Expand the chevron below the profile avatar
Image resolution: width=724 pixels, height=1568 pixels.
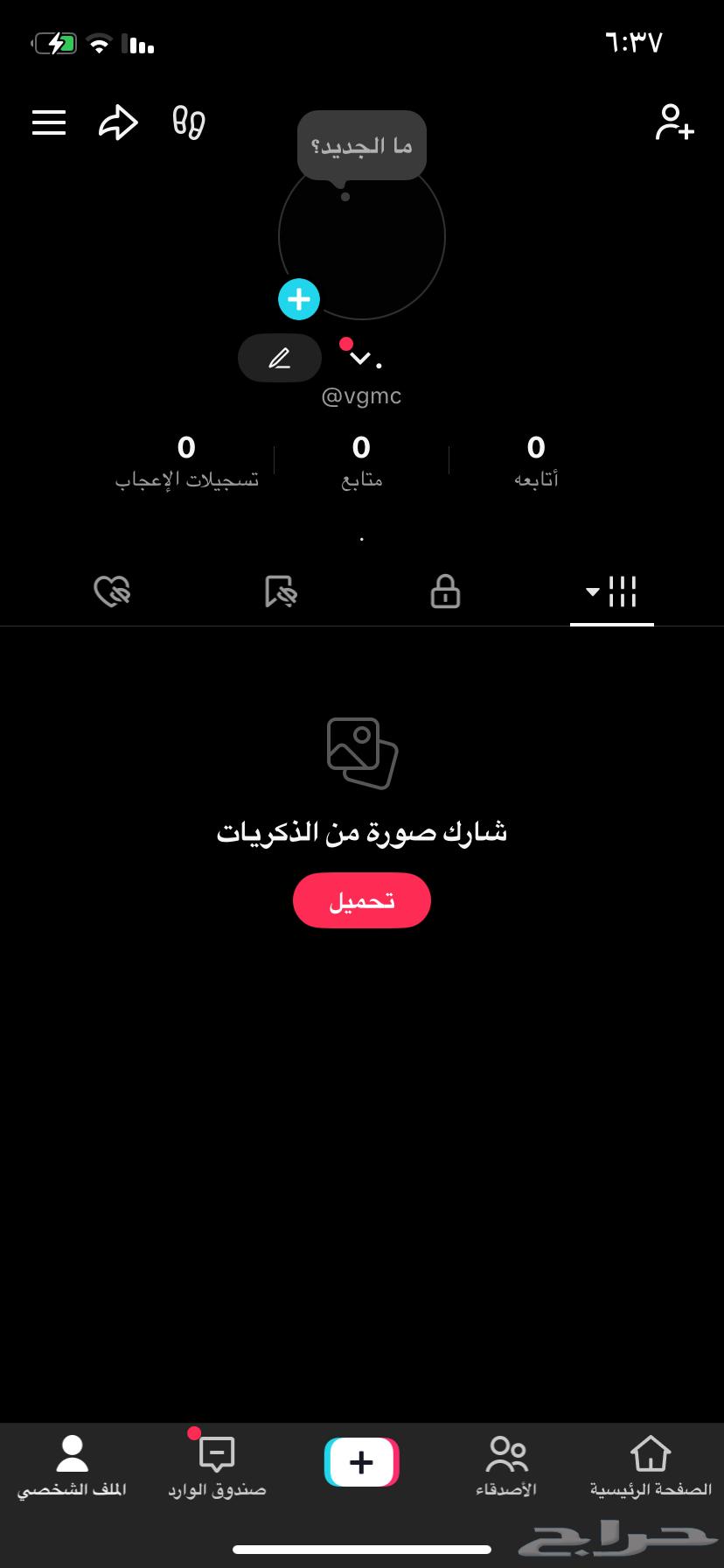tap(359, 357)
